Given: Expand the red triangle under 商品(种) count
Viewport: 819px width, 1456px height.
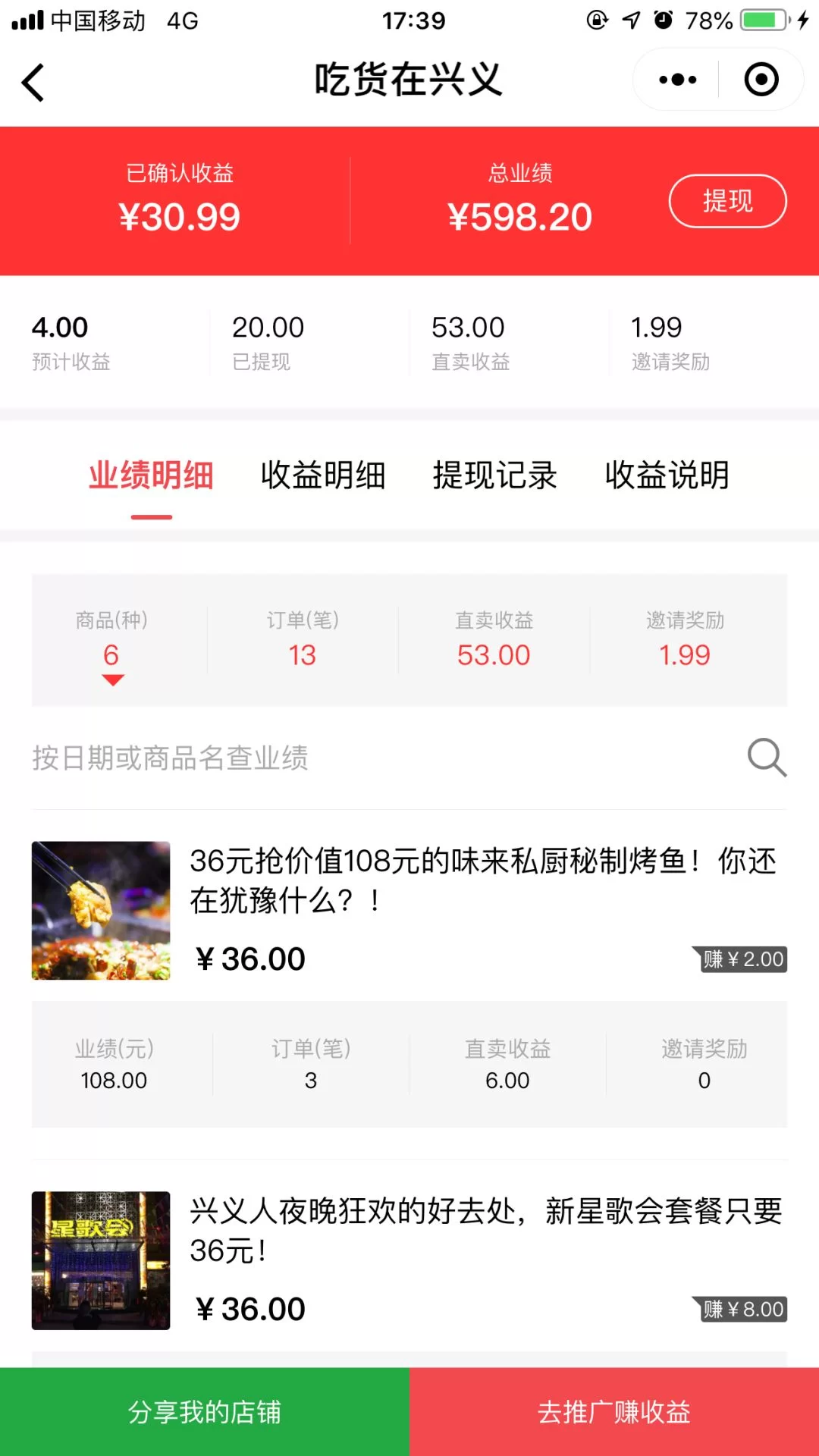Looking at the screenshot, I should click(112, 680).
